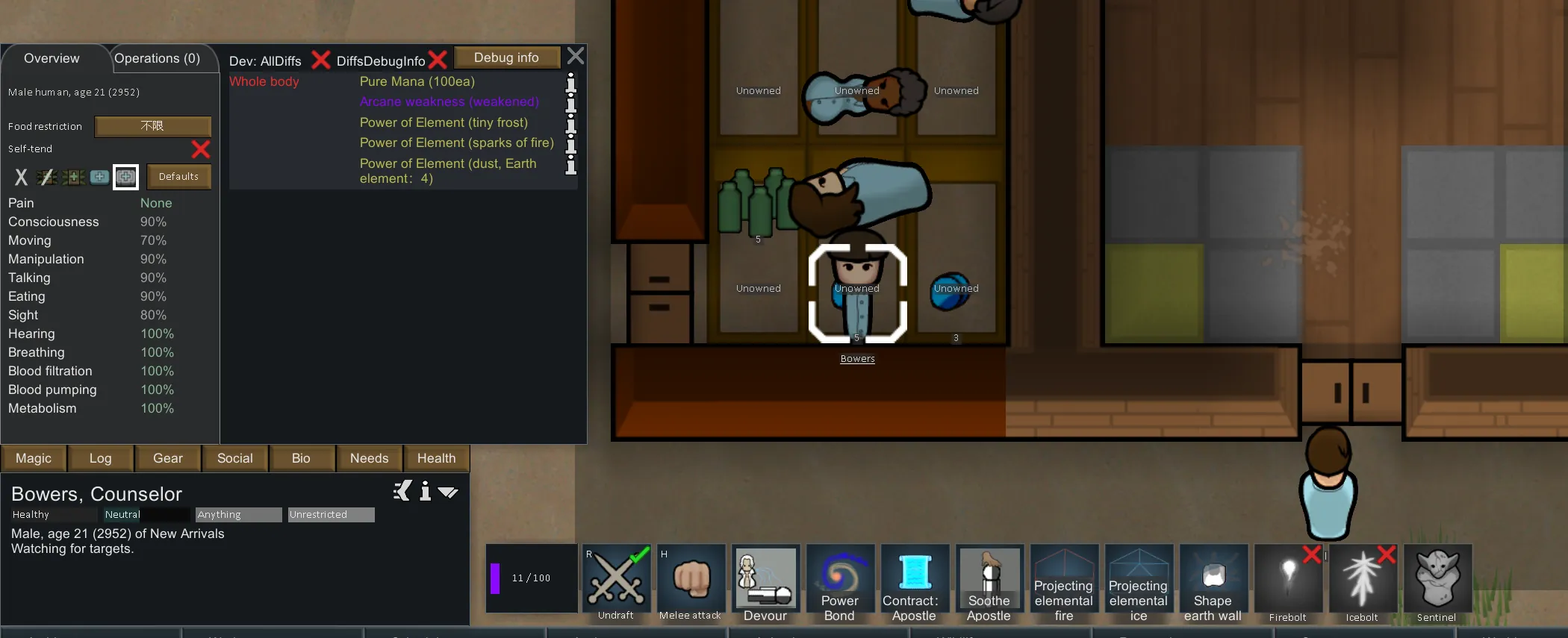Activate the Power Bond ability
The height and width of the screenshot is (638, 1568).
pos(840,584)
